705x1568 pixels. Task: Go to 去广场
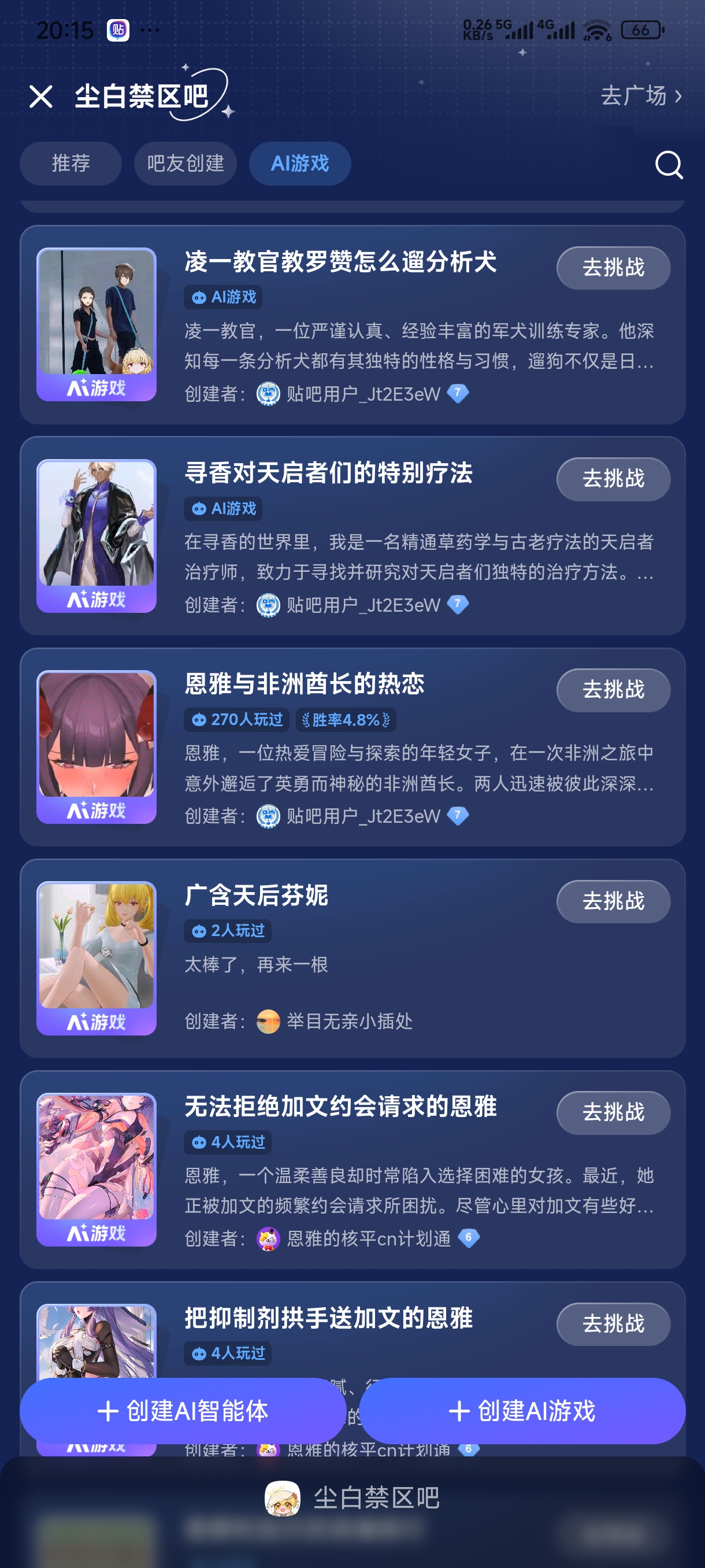(640, 96)
